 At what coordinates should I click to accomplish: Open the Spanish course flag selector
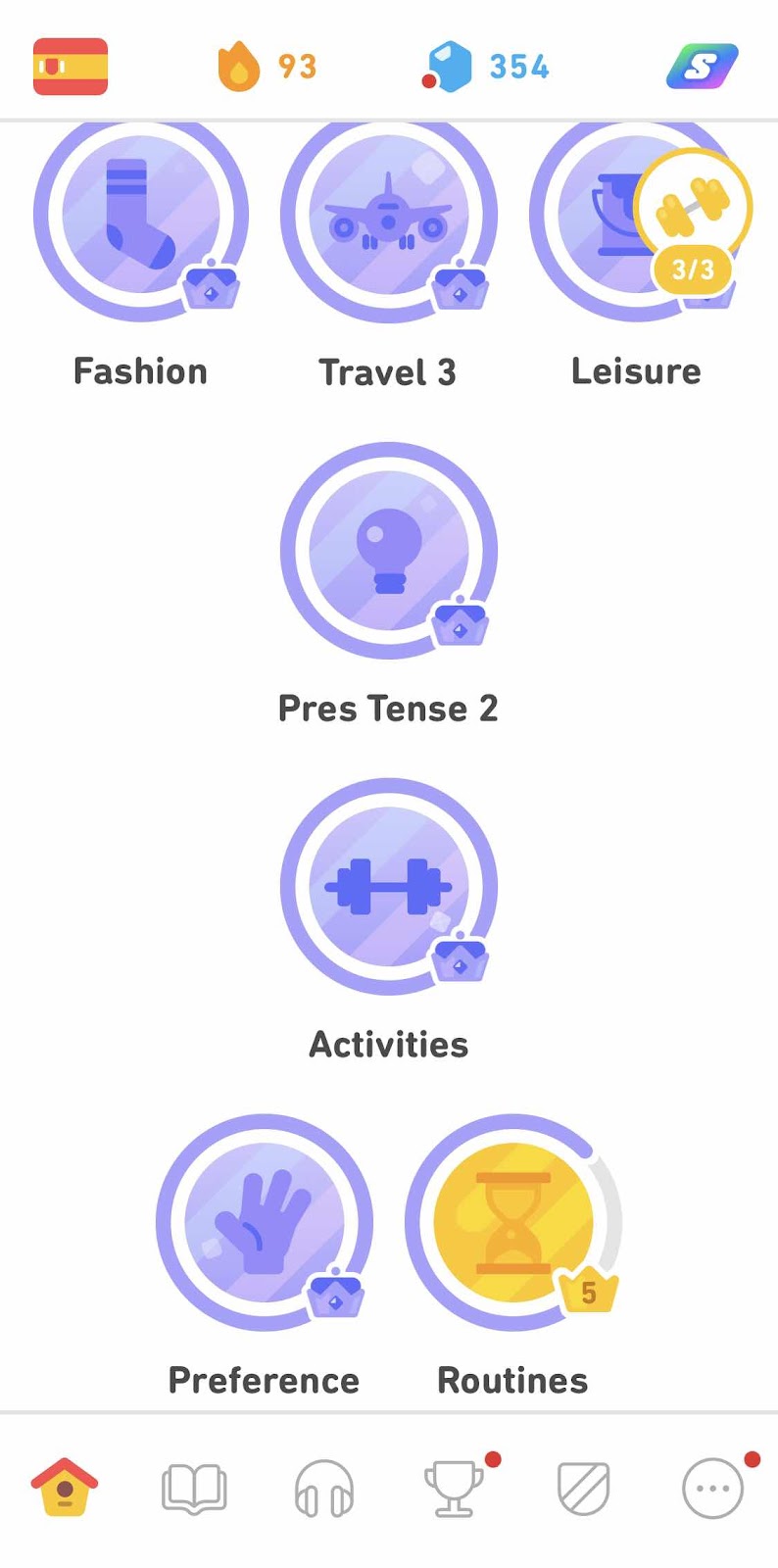pyautogui.click(x=71, y=67)
